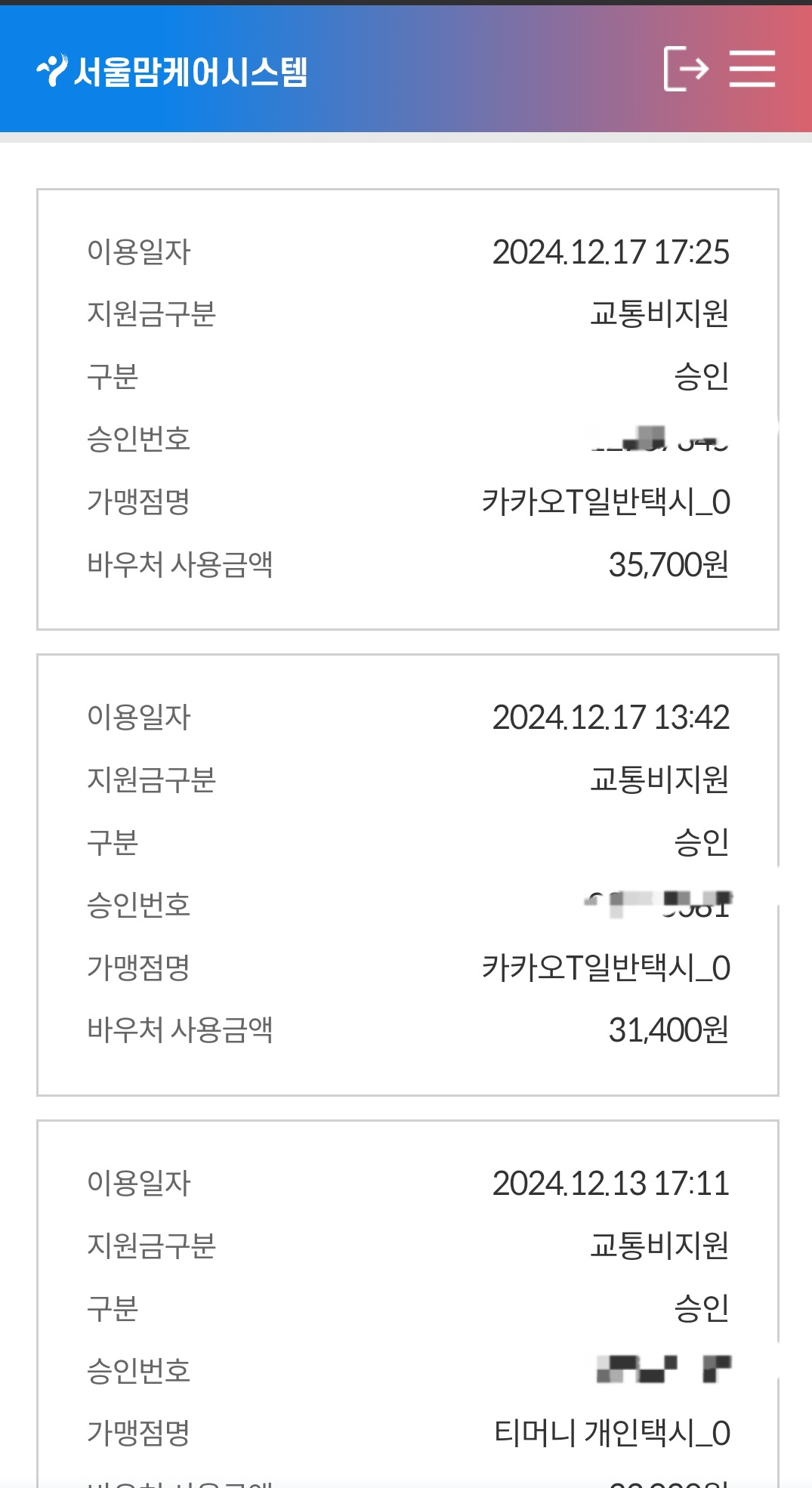Open the hamburger menu
812x1488 pixels.
[x=752, y=68]
